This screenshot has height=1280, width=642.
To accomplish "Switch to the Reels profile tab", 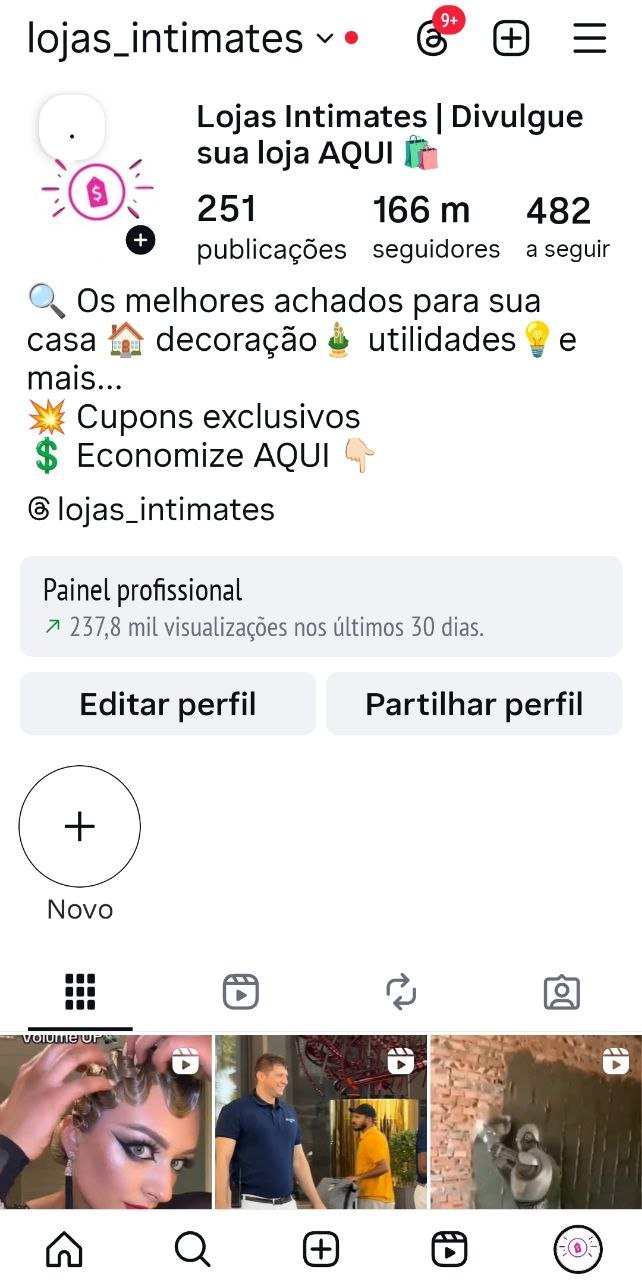I will point(240,992).
